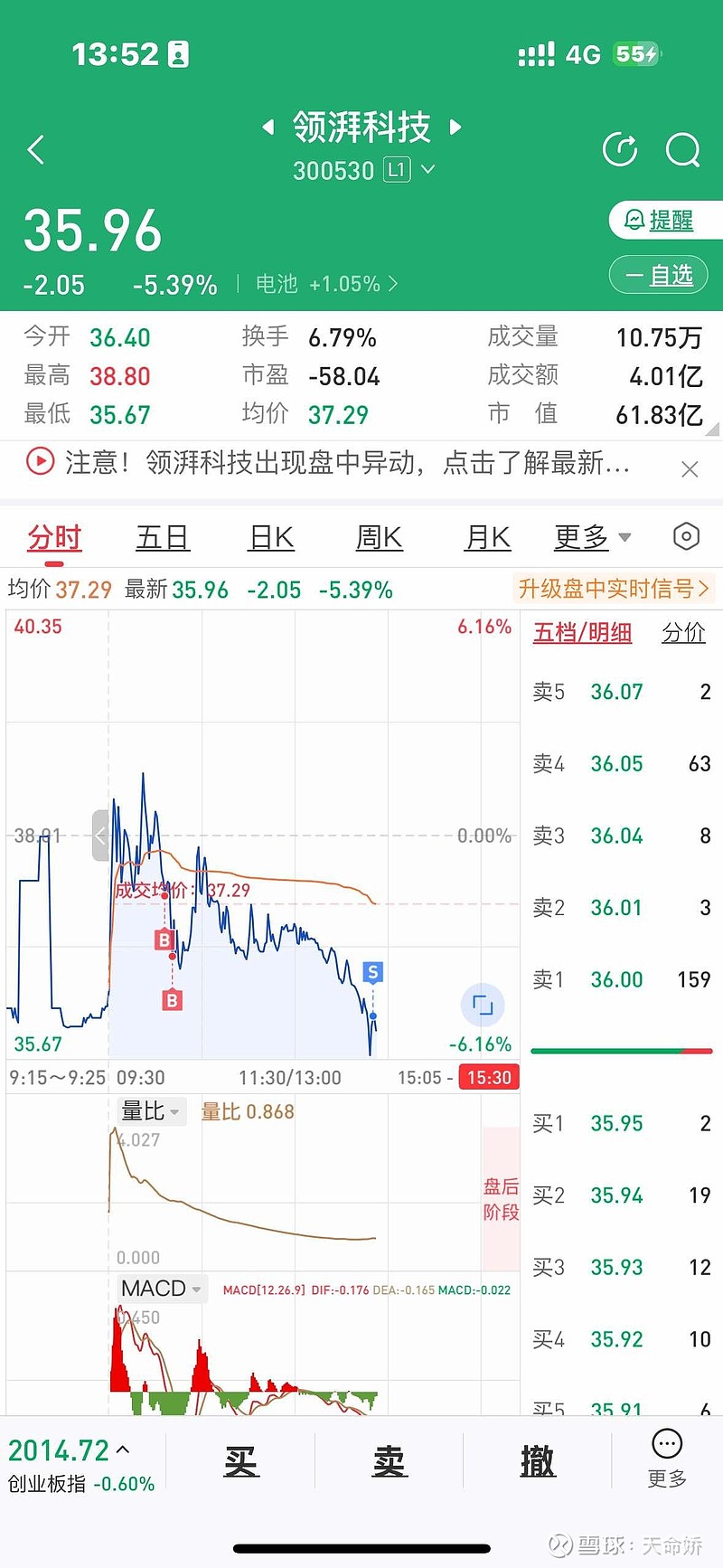
Task: Open 升级盘中实时信号 upgrade link
Action: [615, 590]
